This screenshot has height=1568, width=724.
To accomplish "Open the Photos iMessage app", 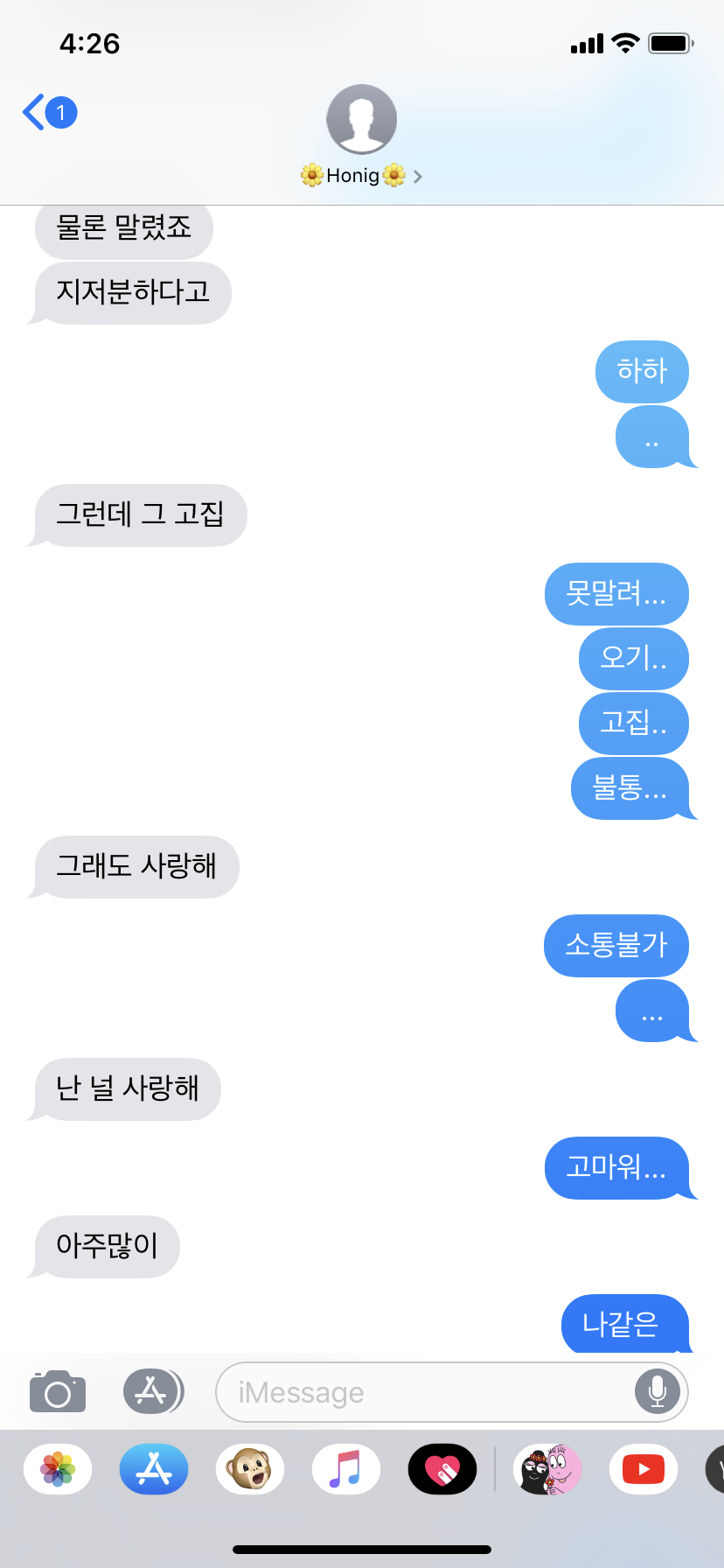I will 58,1469.
